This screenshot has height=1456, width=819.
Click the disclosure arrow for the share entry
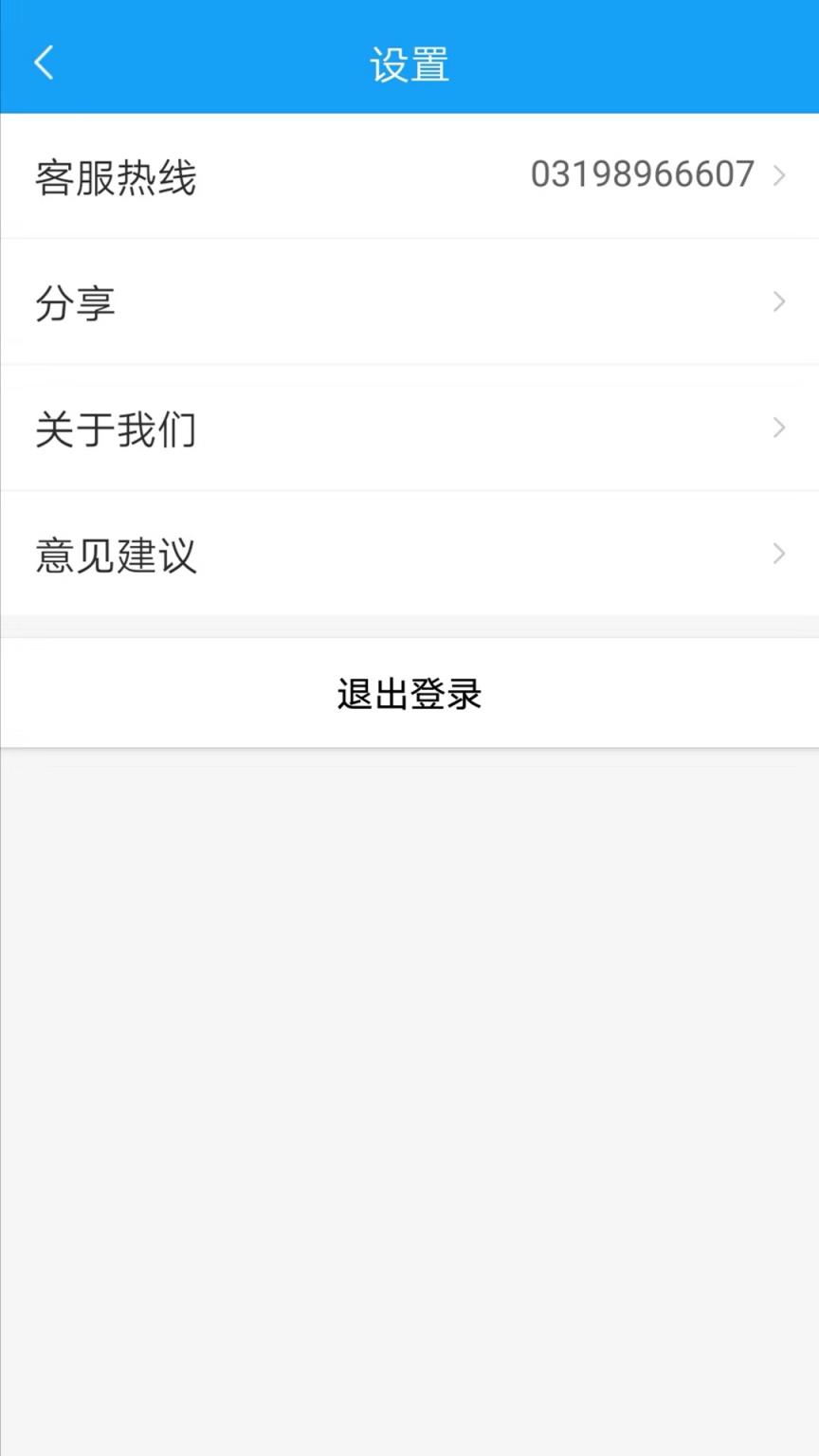(x=779, y=301)
